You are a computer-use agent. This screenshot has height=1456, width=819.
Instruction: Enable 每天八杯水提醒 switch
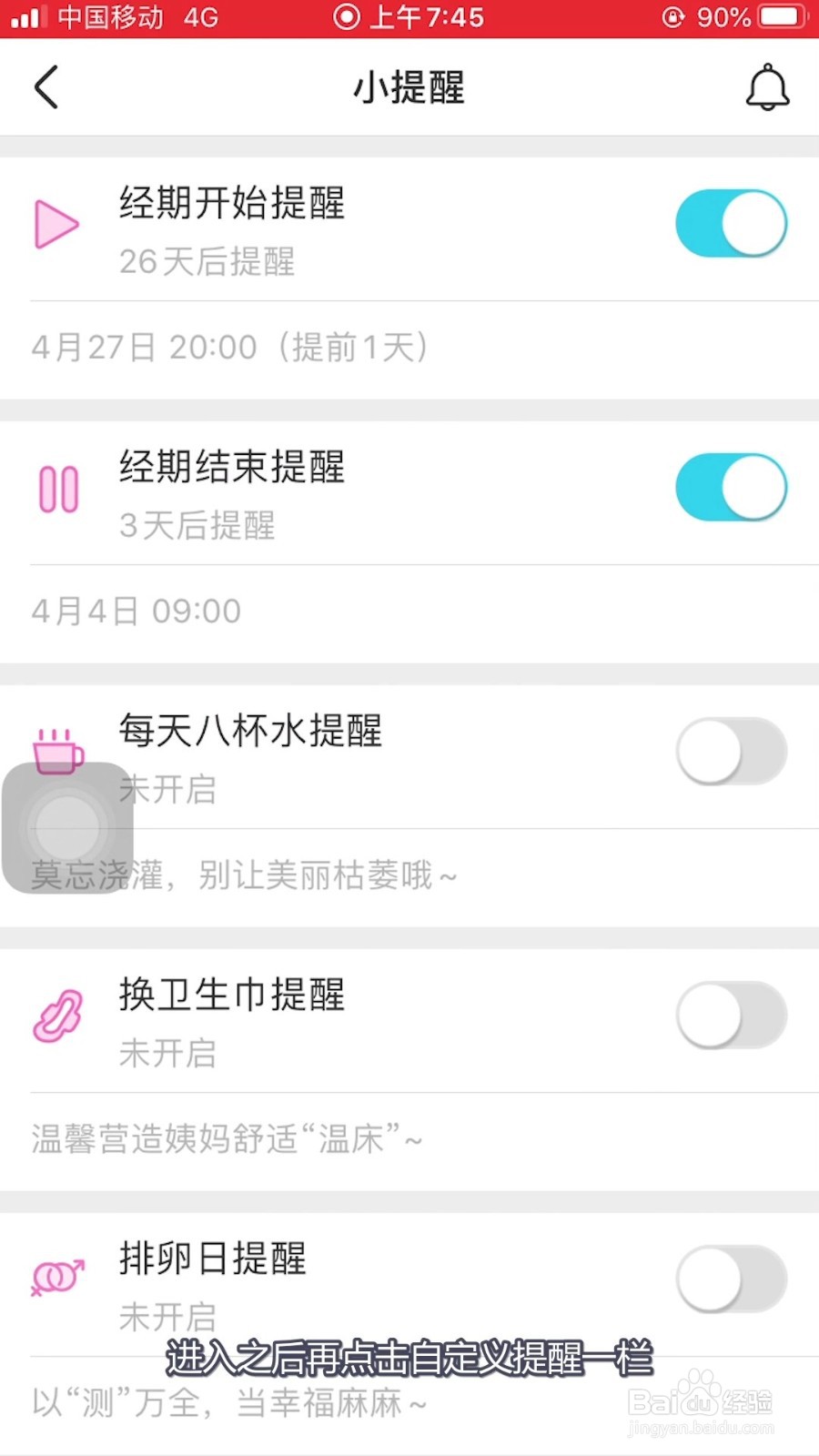tap(732, 752)
